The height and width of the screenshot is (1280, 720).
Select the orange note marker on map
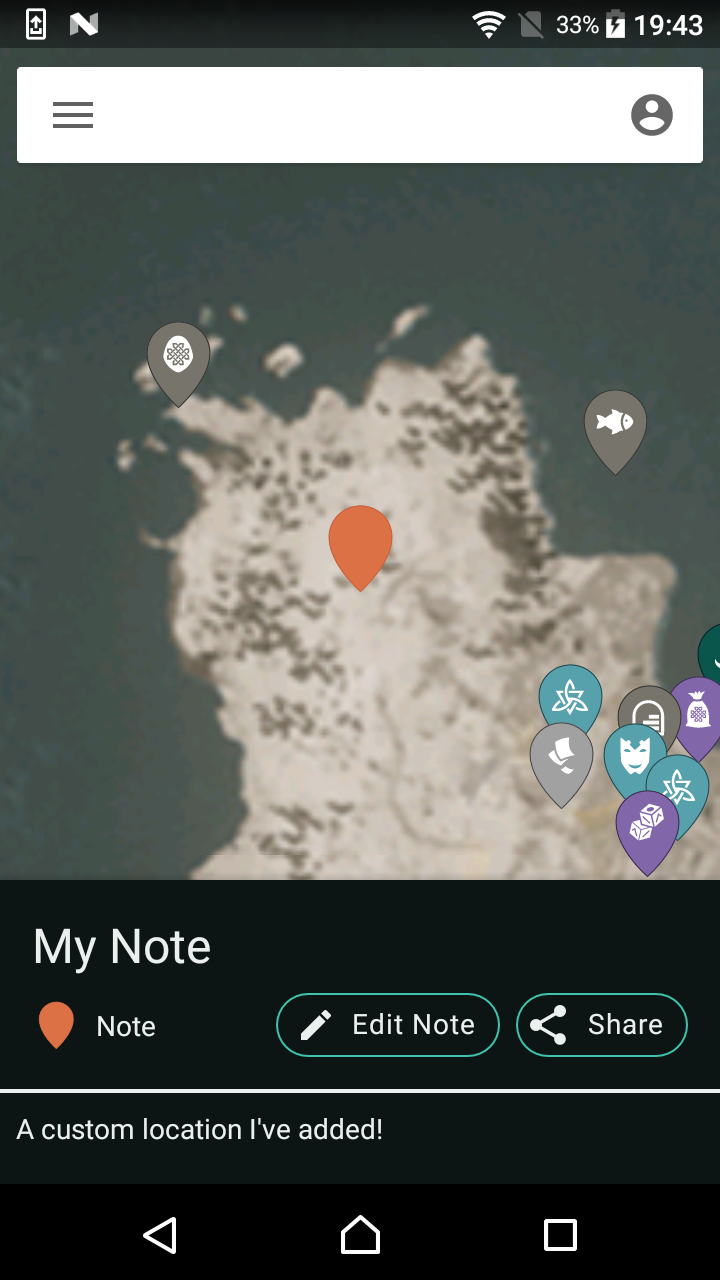click(x=360, y=540)
